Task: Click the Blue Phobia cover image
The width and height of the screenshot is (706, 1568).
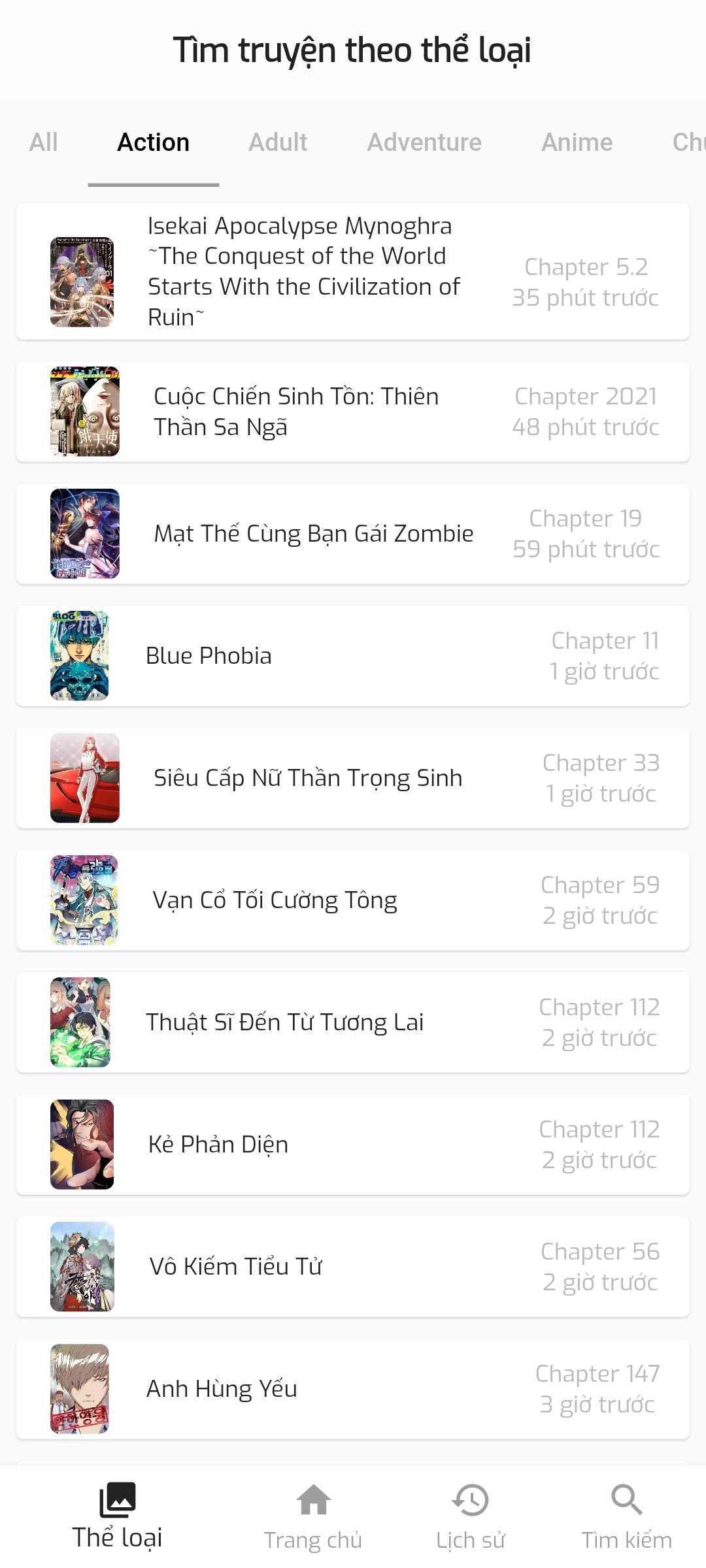Action: [82, 655]
